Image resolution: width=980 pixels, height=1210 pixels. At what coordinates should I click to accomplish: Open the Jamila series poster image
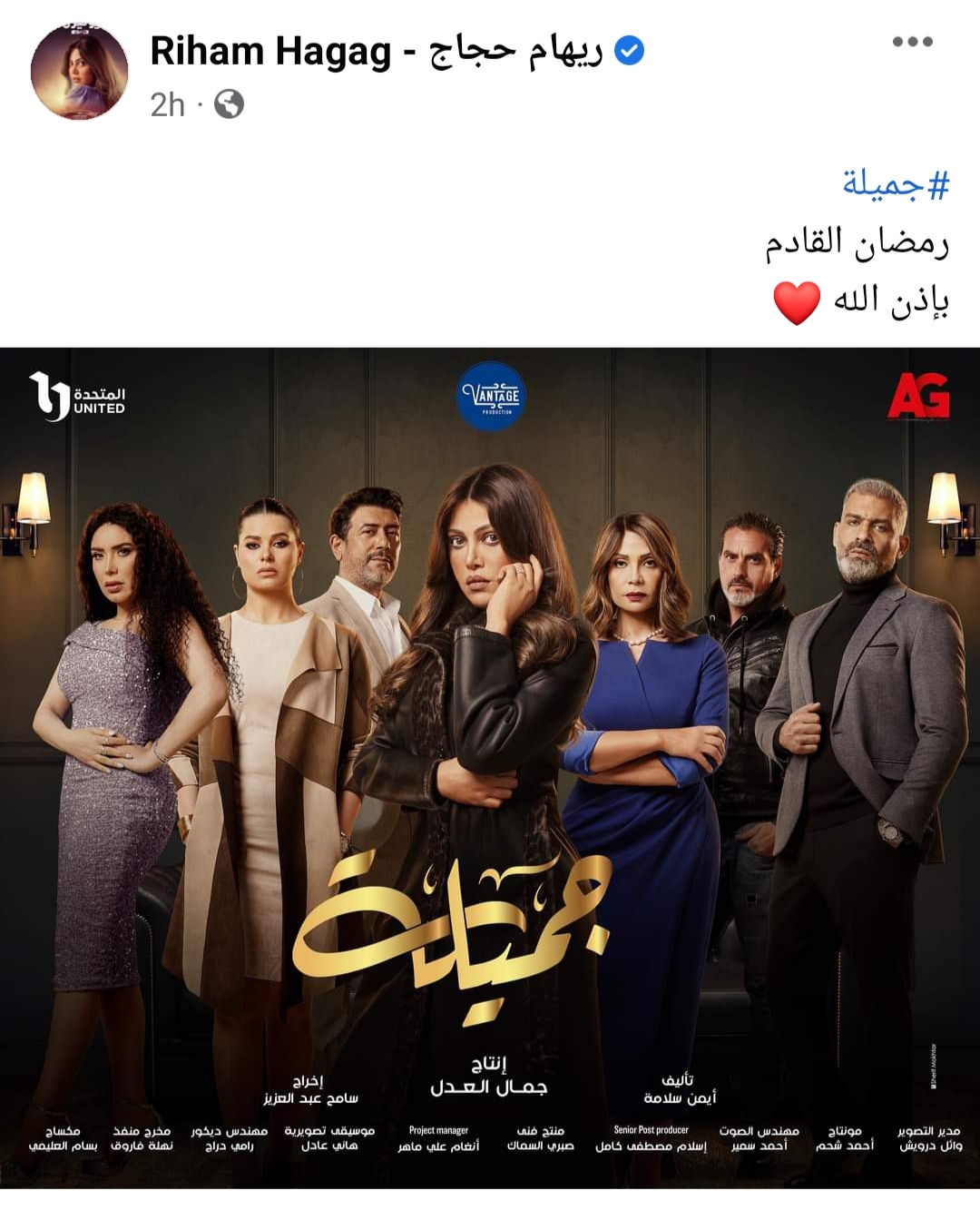click(x=490, y=767)
